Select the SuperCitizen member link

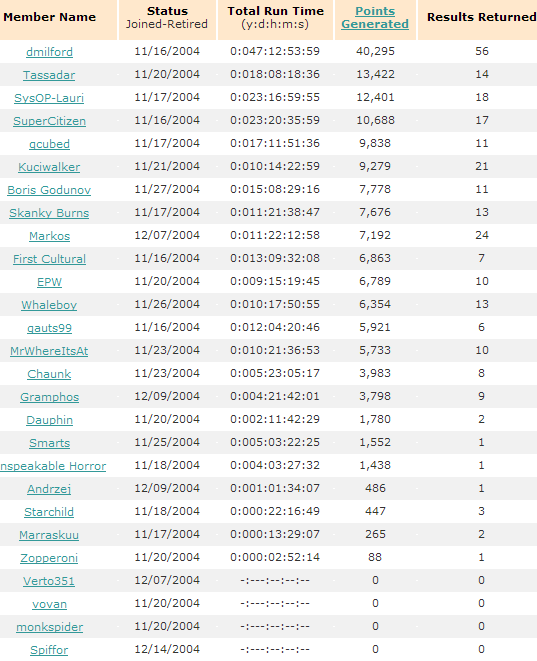pos(49,121)
